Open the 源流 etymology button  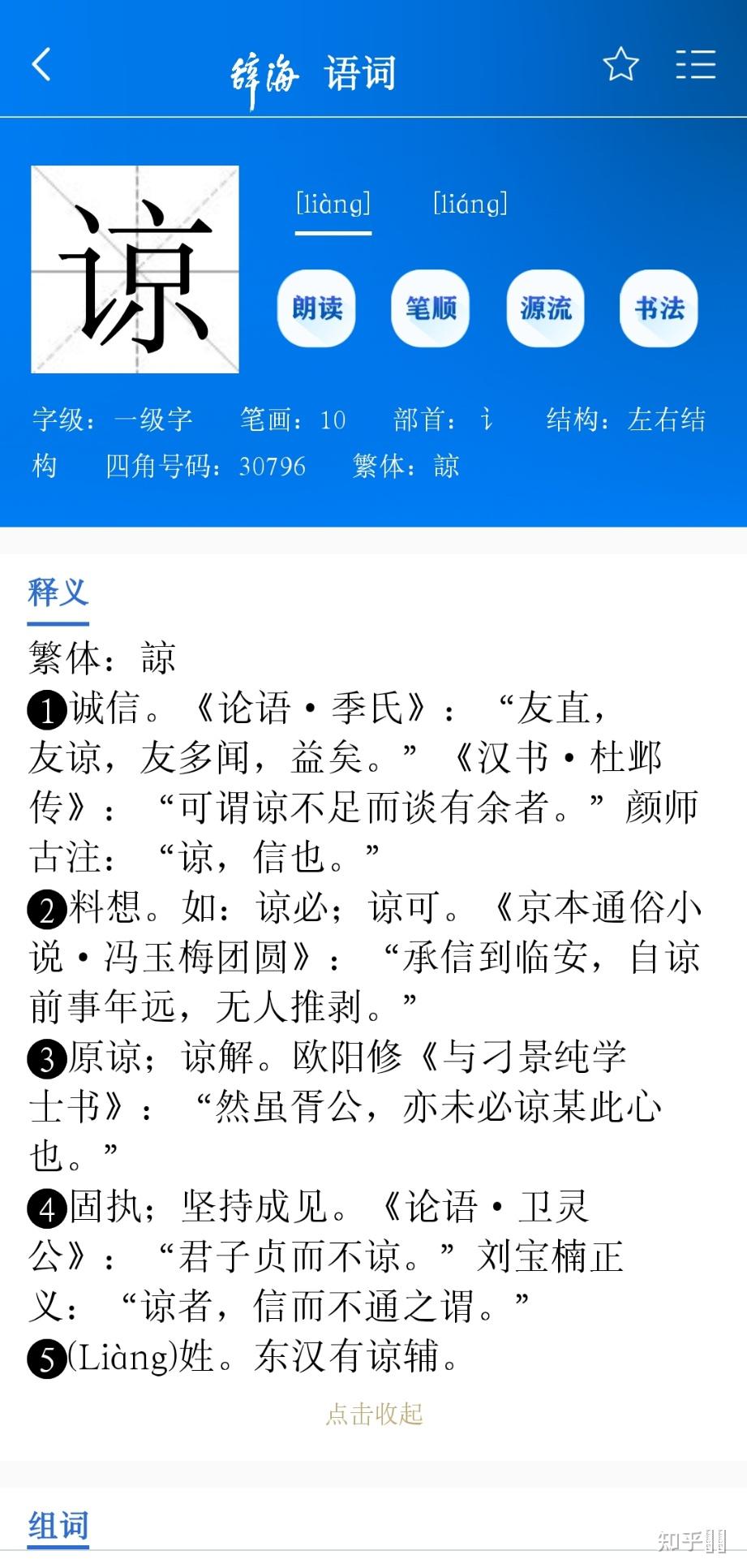tap(545, 308)
